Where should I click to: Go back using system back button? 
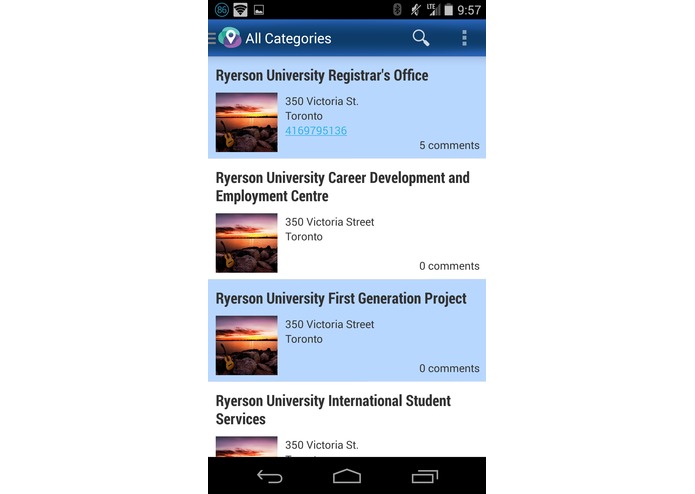pyautogui.click(x=270, y=476)
